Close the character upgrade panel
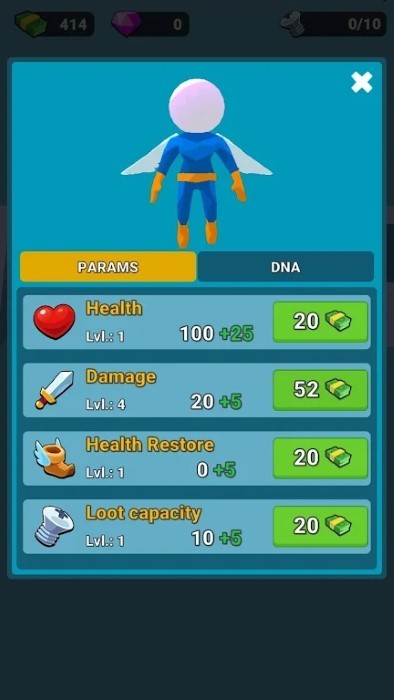394x700 pixels. [361, 82]
